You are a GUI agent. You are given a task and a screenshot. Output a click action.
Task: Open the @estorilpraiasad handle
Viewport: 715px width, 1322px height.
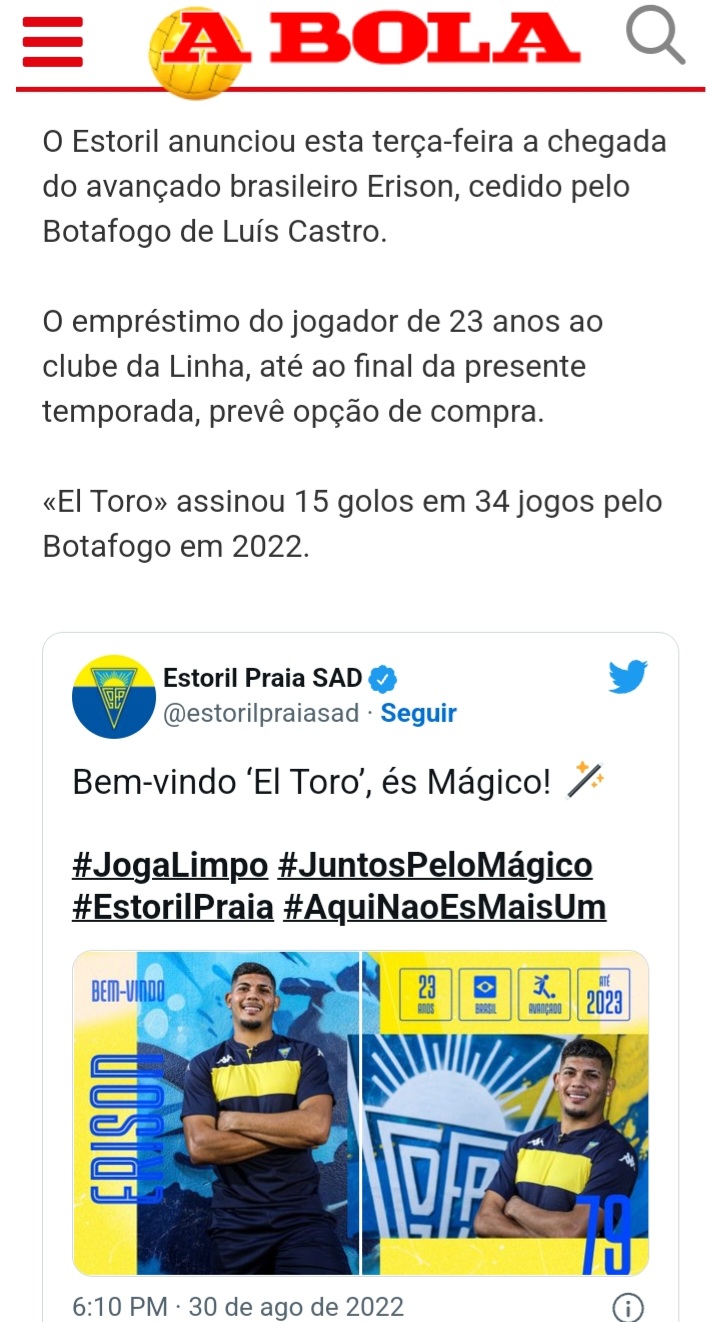click(x=258, y=713)
